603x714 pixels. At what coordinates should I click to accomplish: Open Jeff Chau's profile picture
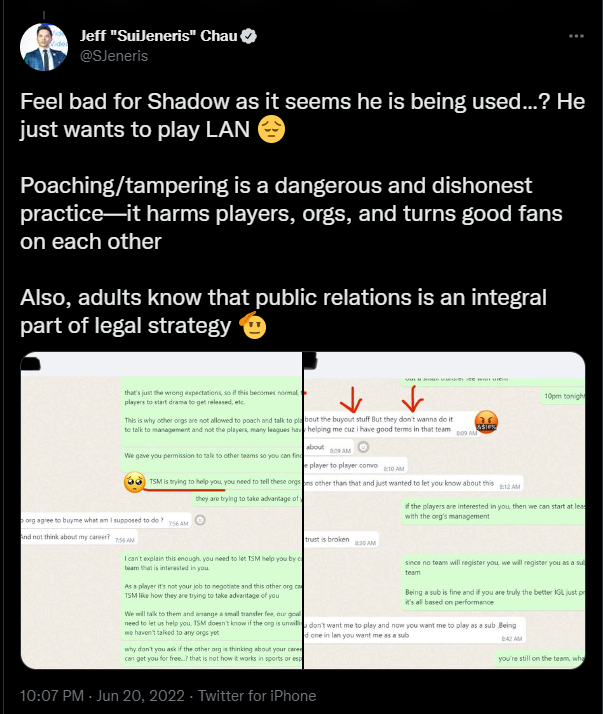point(45,46)
